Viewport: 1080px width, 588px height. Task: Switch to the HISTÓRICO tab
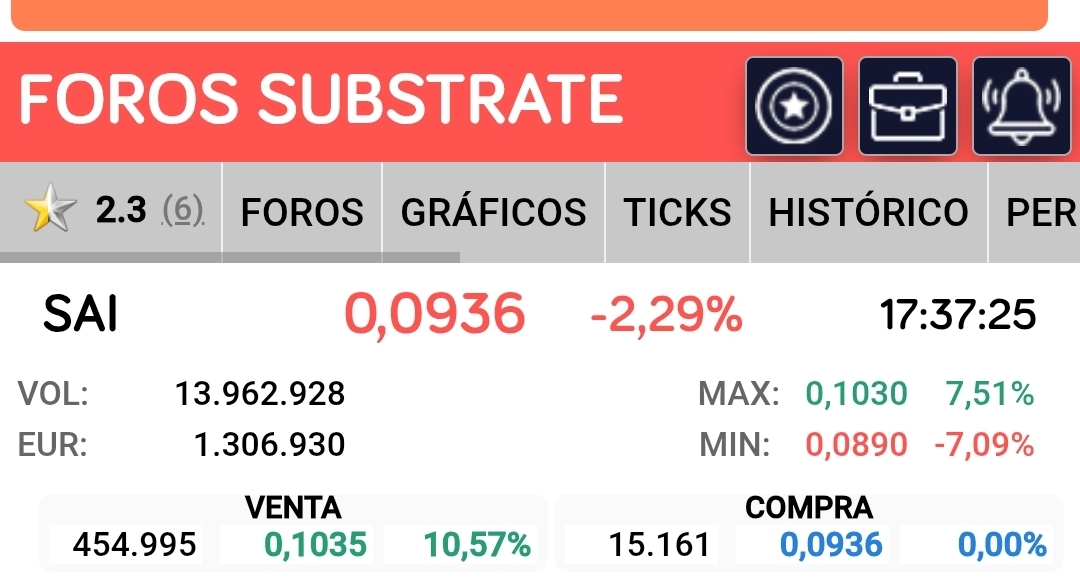coord(868,212)
